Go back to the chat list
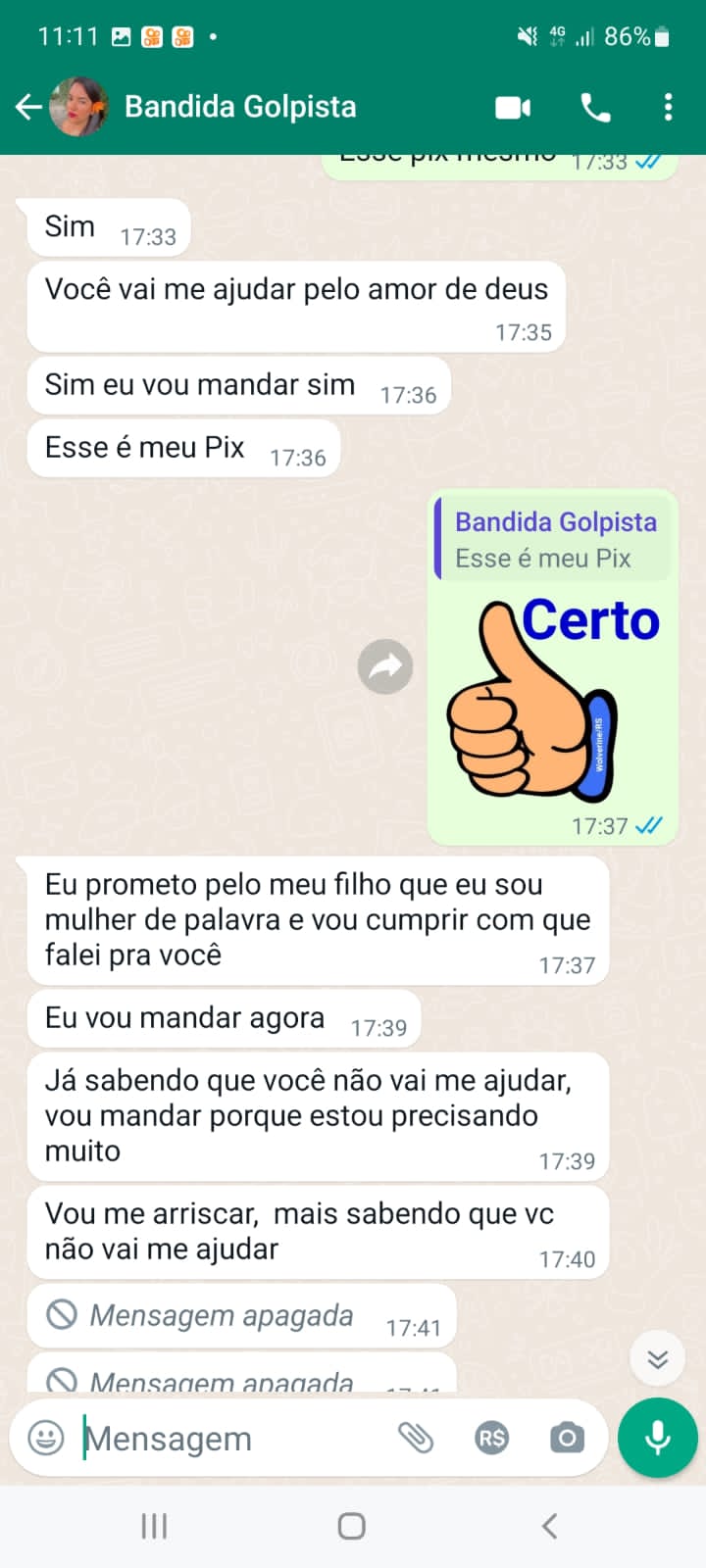This screenshot has width=706, height=1568. pos(28,107)
